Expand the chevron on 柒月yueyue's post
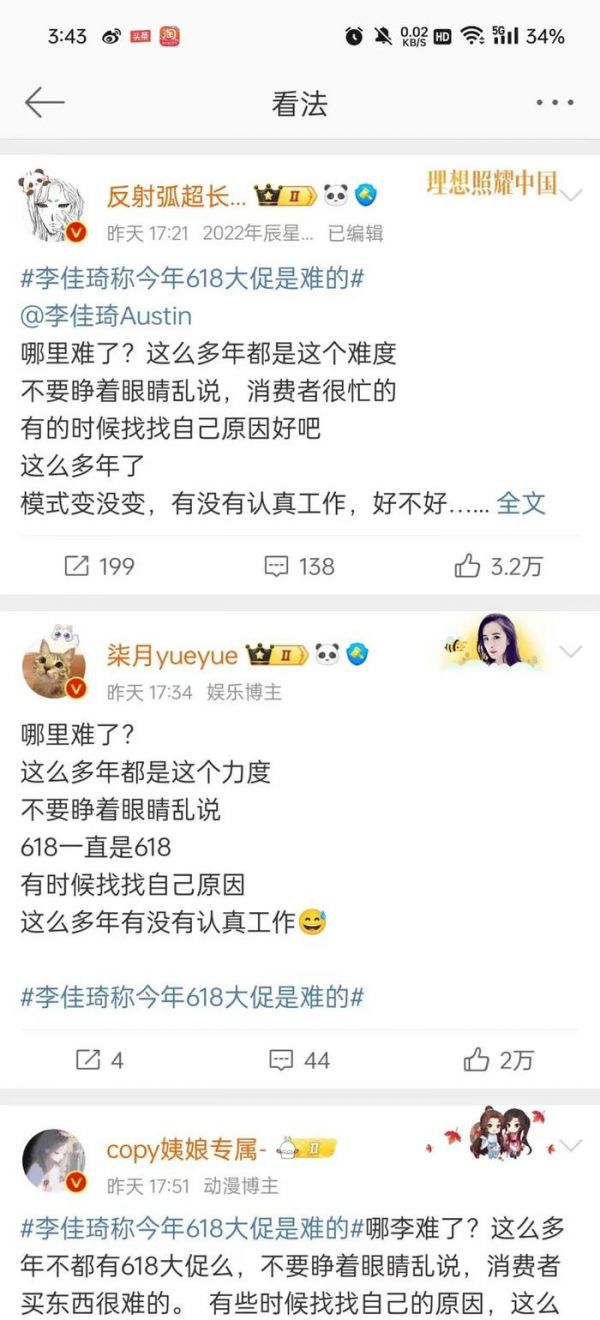The width and height of the screenshot is (600, 1320). pos(571,652)
